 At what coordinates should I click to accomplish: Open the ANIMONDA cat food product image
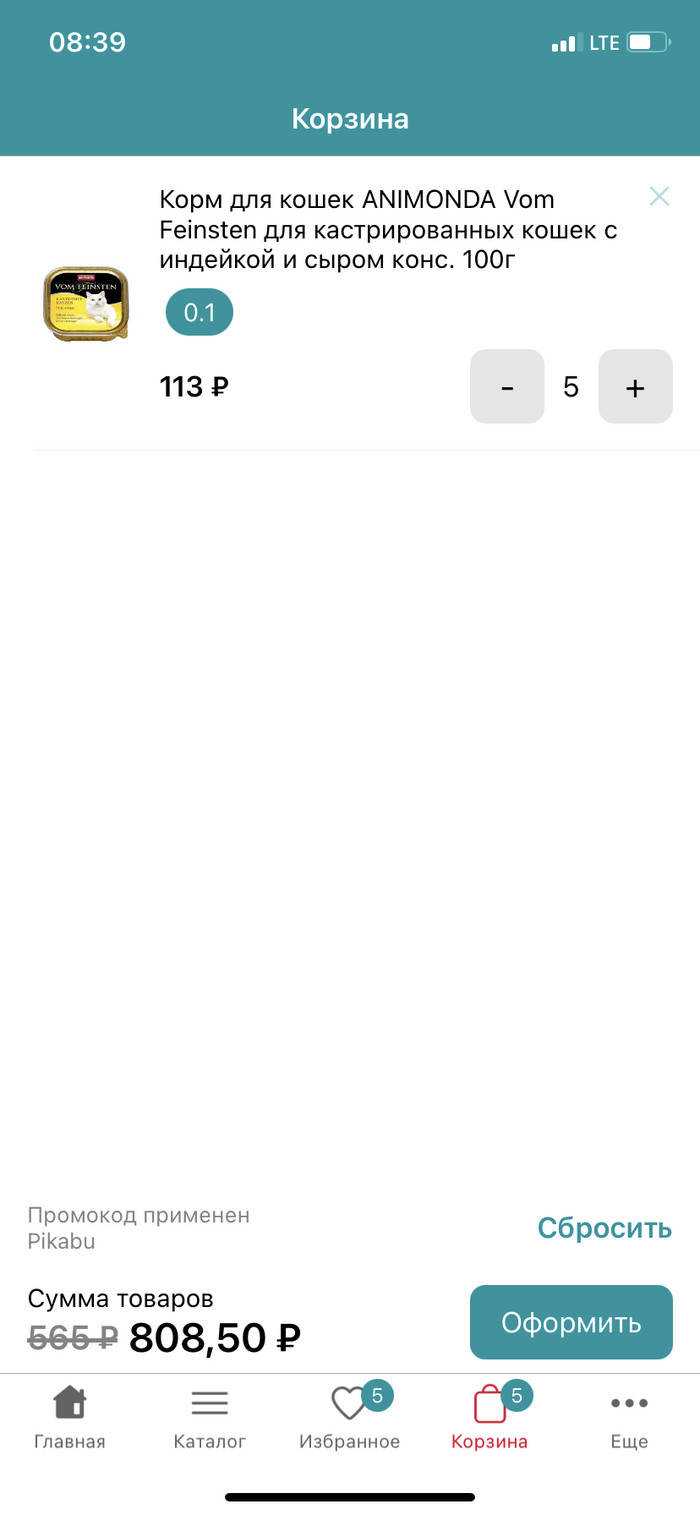pos(86,303)
